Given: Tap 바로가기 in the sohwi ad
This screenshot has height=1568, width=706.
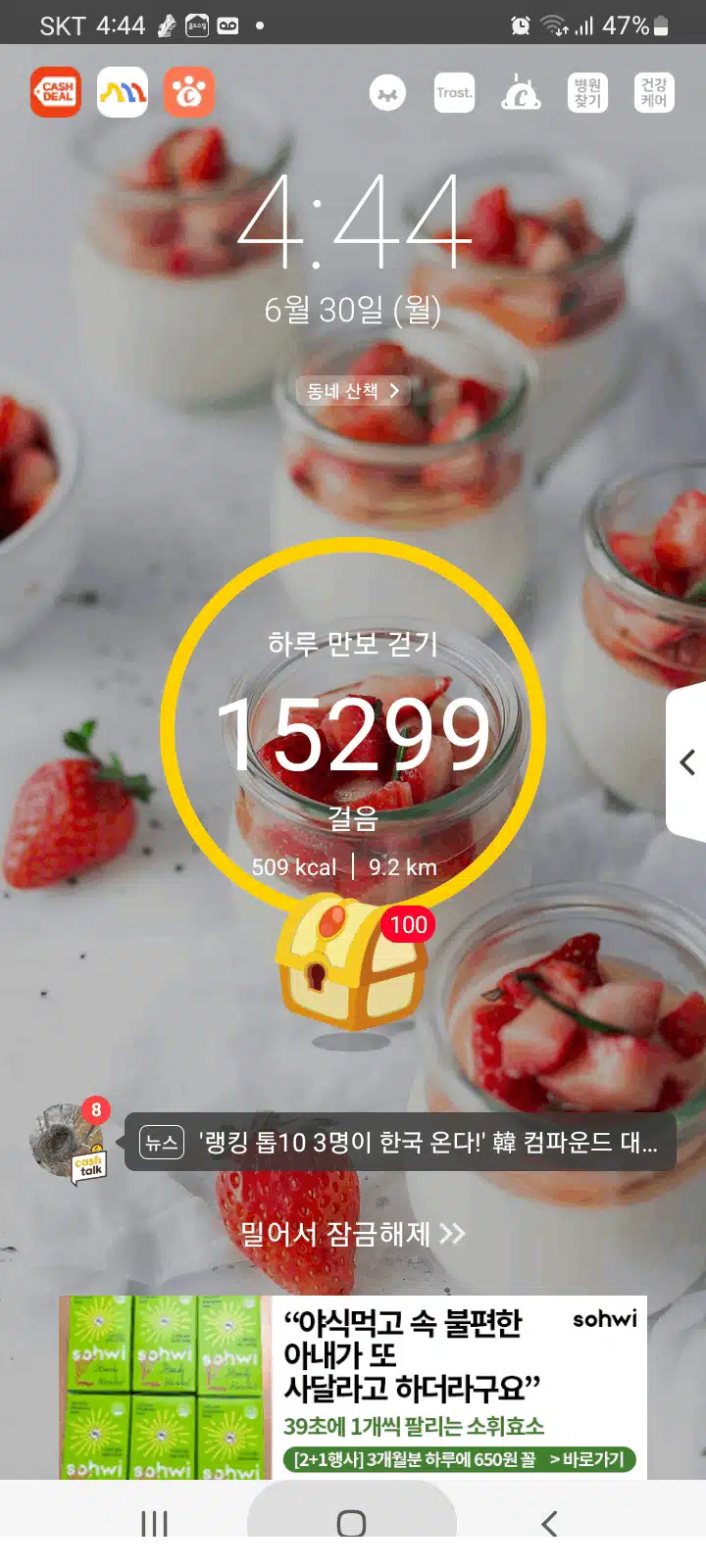Looking at the screenshot, I should [586, 1459].
